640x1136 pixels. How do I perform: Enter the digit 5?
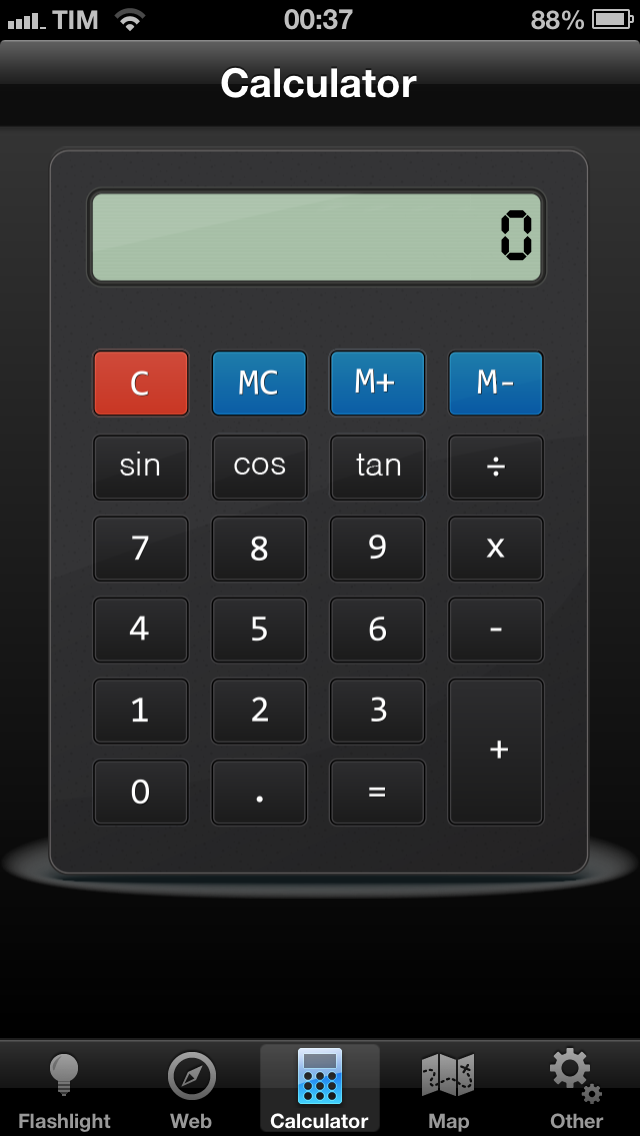(259, 629)
